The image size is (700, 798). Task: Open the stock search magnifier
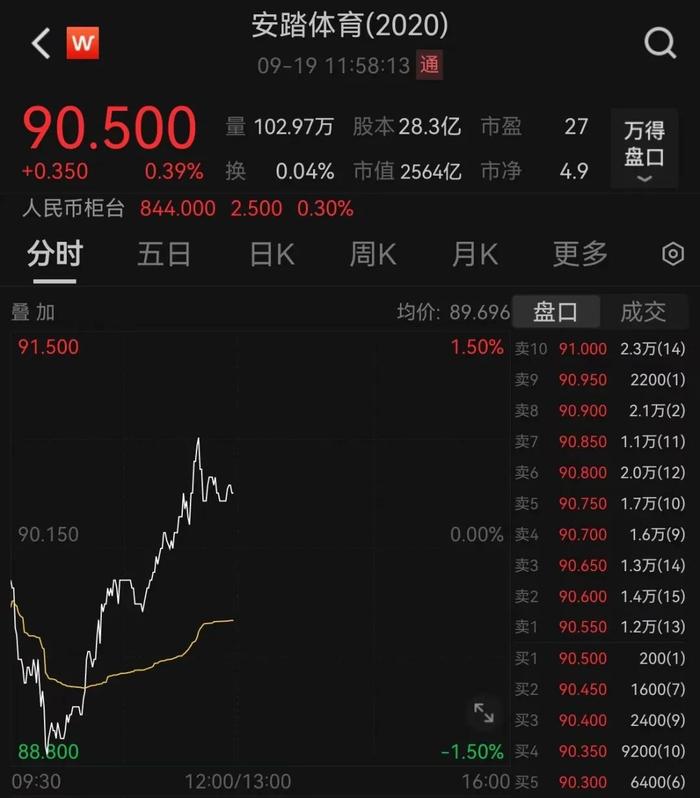660,44
